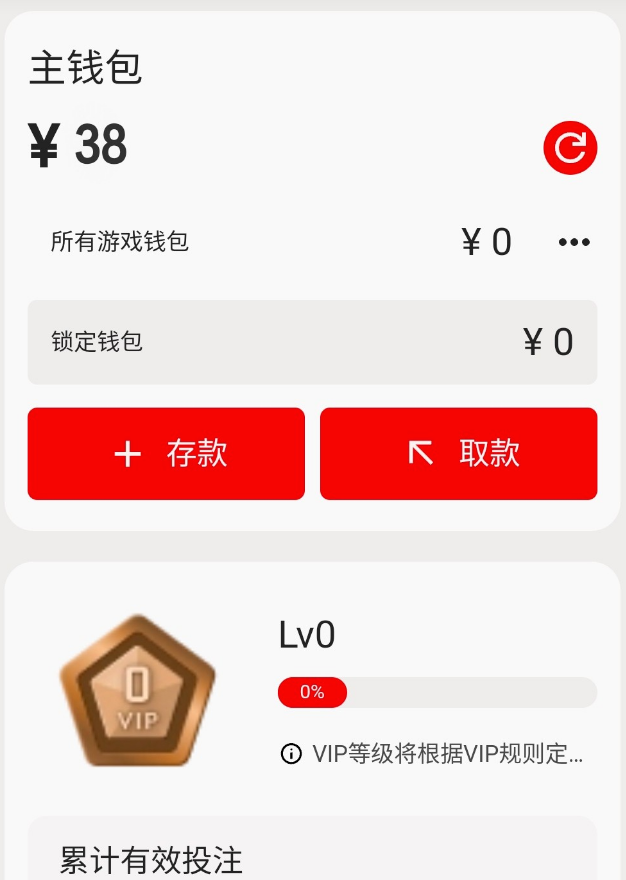Tap the 存款 deposit button

pyautogui.click(x=166, y=454)
